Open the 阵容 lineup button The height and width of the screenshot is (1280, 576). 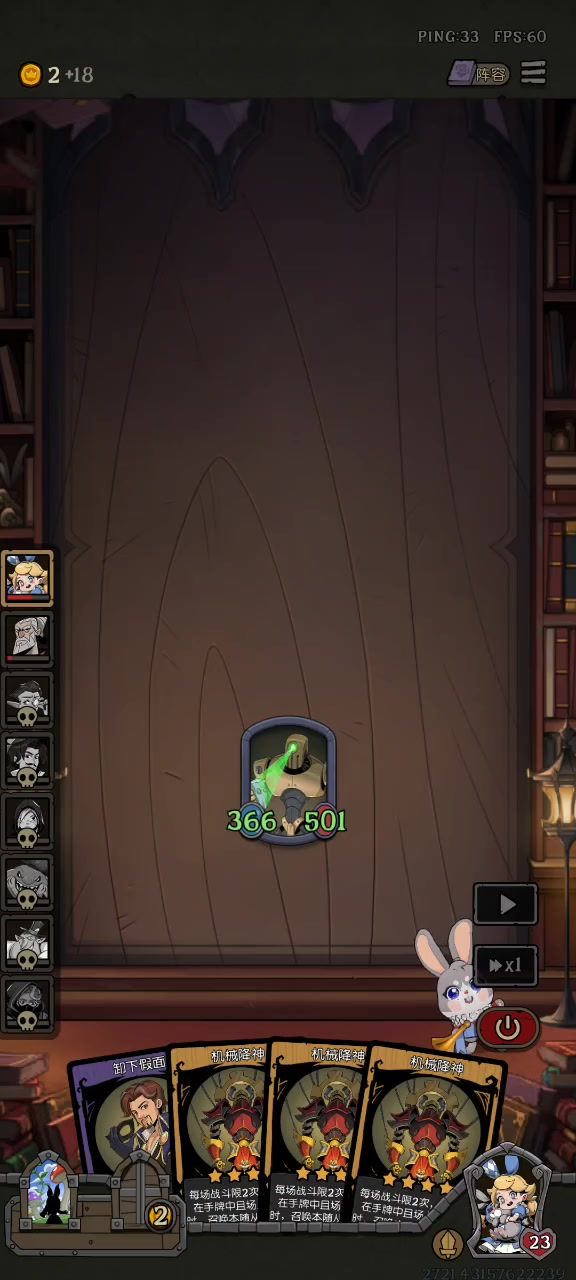[478, 74]
